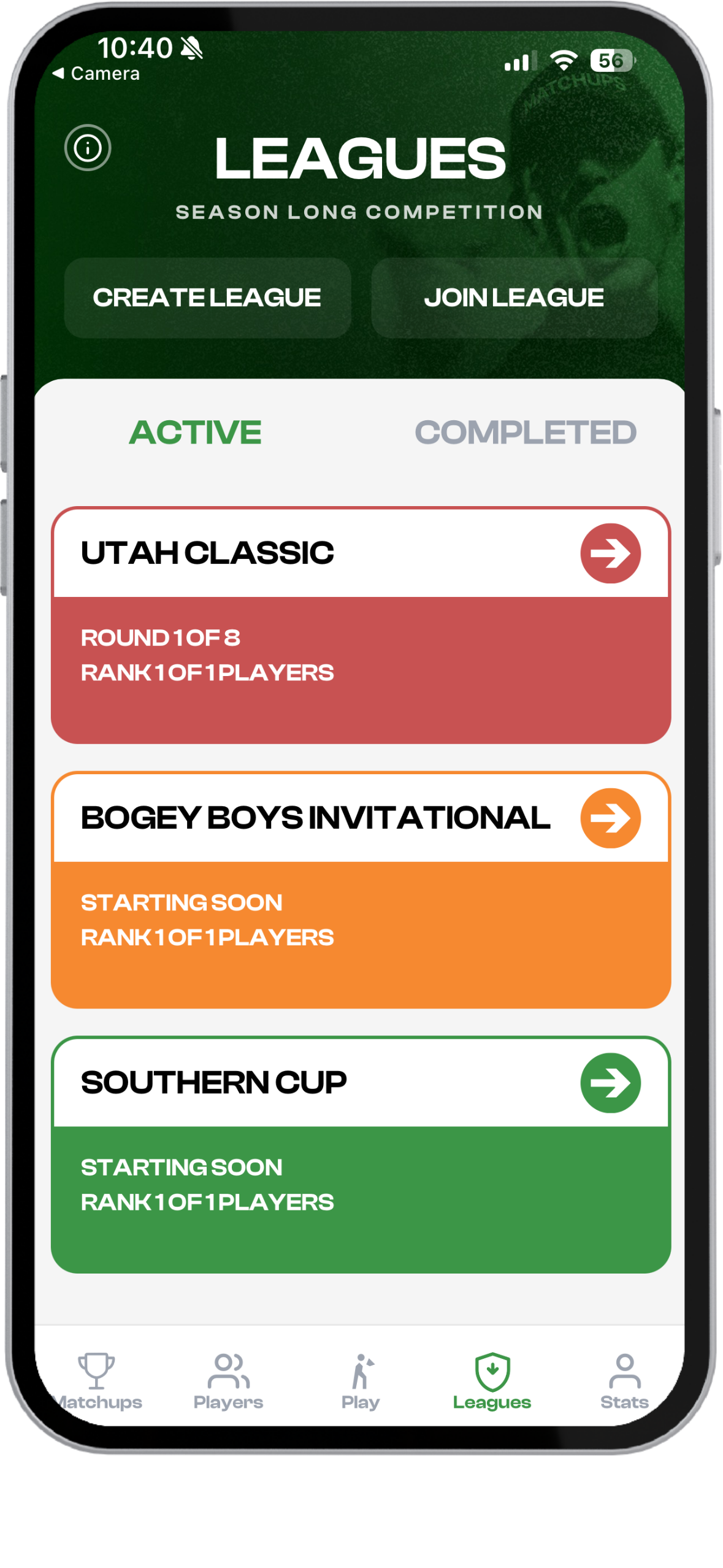Tap the orange arrow on Bogey Boys Invitational
The width and height of the screenshot is (723, 1568).
(x=610, y=818)
